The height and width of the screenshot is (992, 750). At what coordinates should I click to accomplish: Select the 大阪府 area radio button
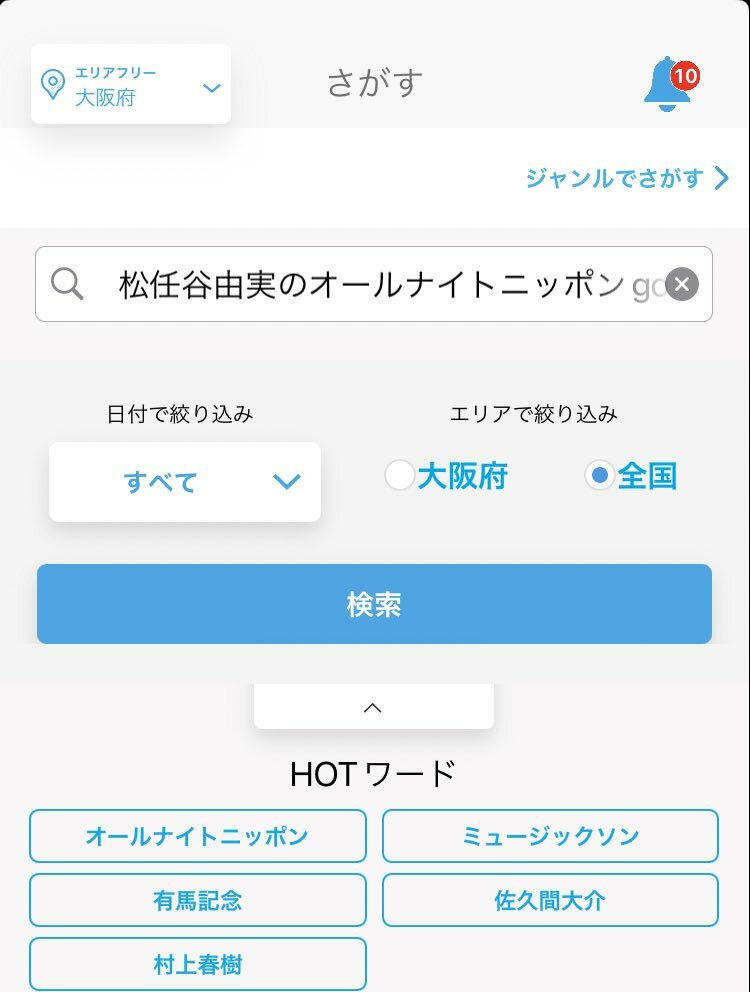400,476
